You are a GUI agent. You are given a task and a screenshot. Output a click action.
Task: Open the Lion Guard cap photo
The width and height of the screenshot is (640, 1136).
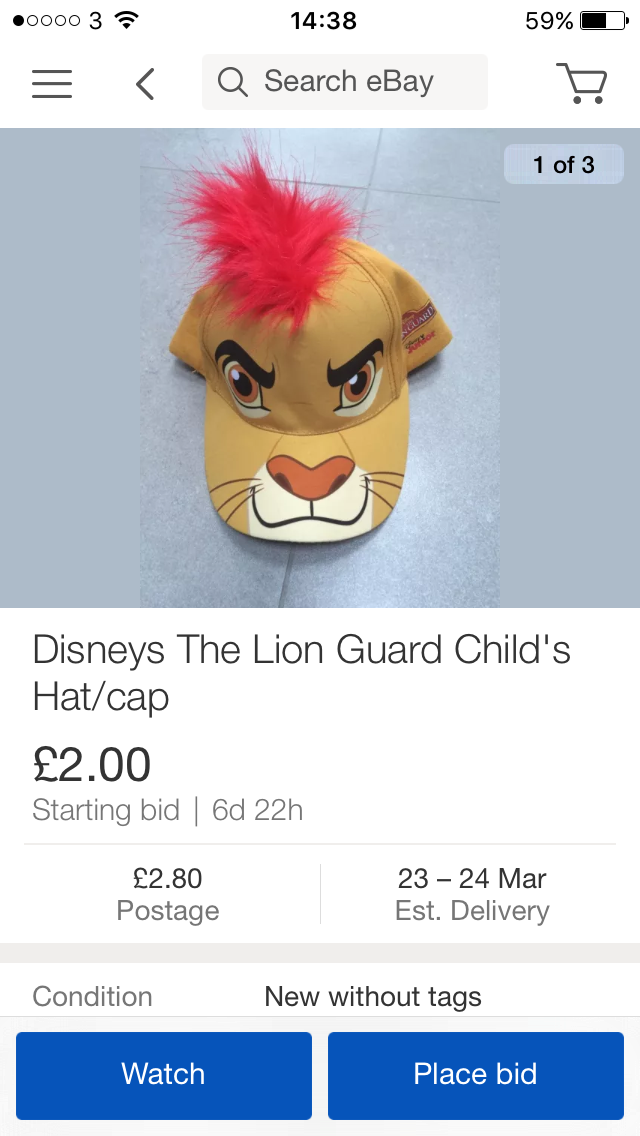pyautogui.click(x=320, y=368)
